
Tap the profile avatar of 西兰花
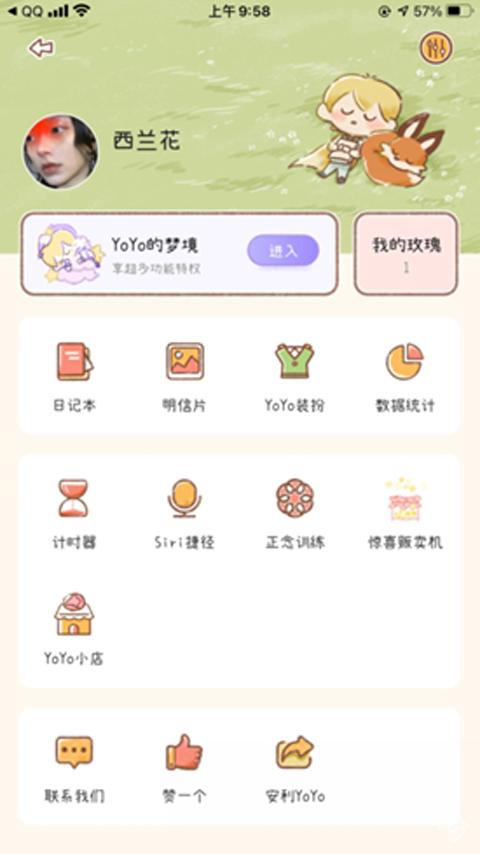point(60,152)
